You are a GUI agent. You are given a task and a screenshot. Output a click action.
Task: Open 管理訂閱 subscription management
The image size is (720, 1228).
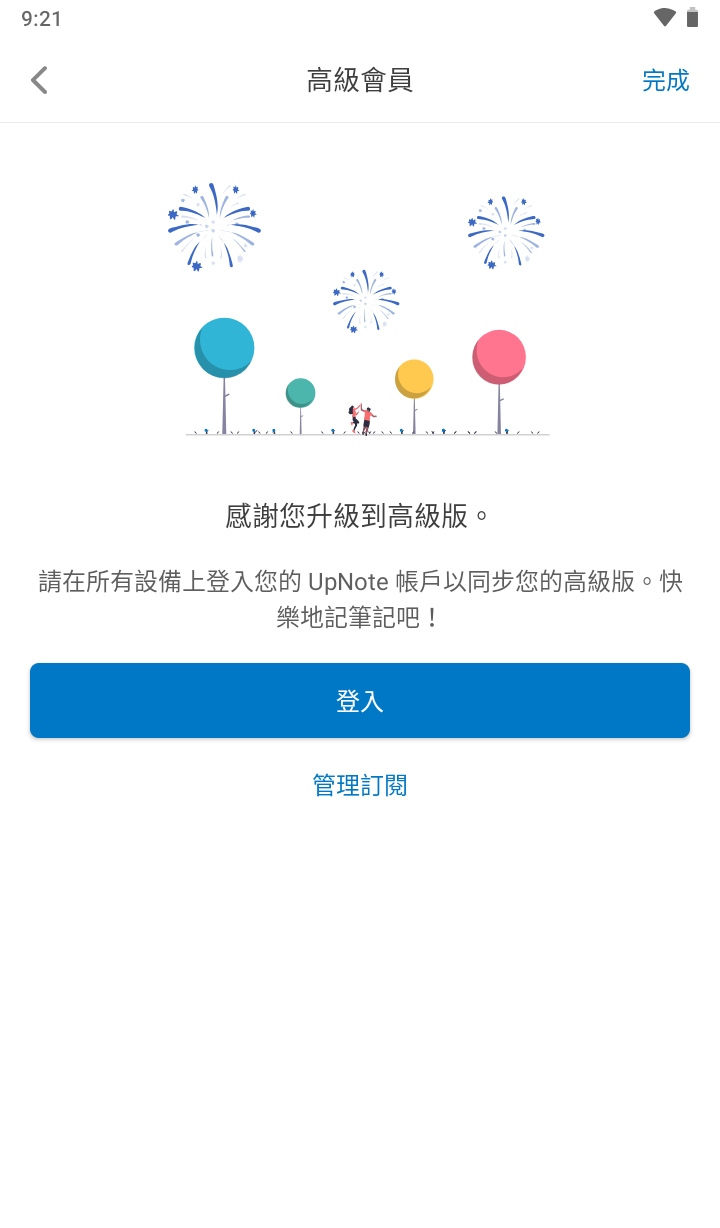(360, 785)
